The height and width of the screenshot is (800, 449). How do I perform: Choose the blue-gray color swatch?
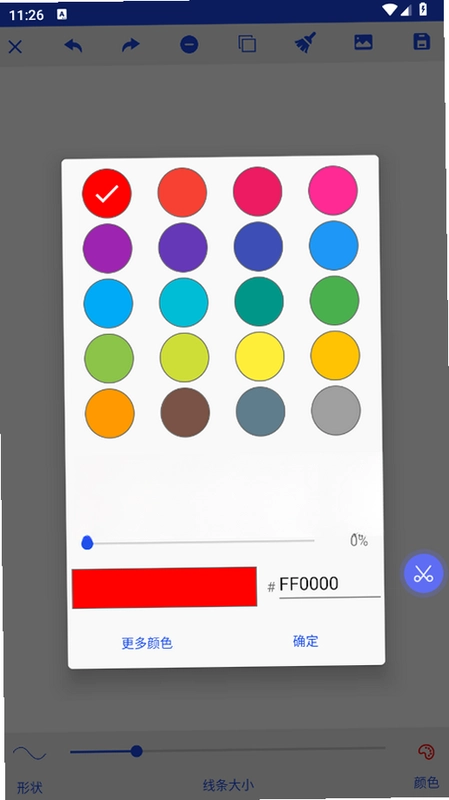[x=261, y=411]
